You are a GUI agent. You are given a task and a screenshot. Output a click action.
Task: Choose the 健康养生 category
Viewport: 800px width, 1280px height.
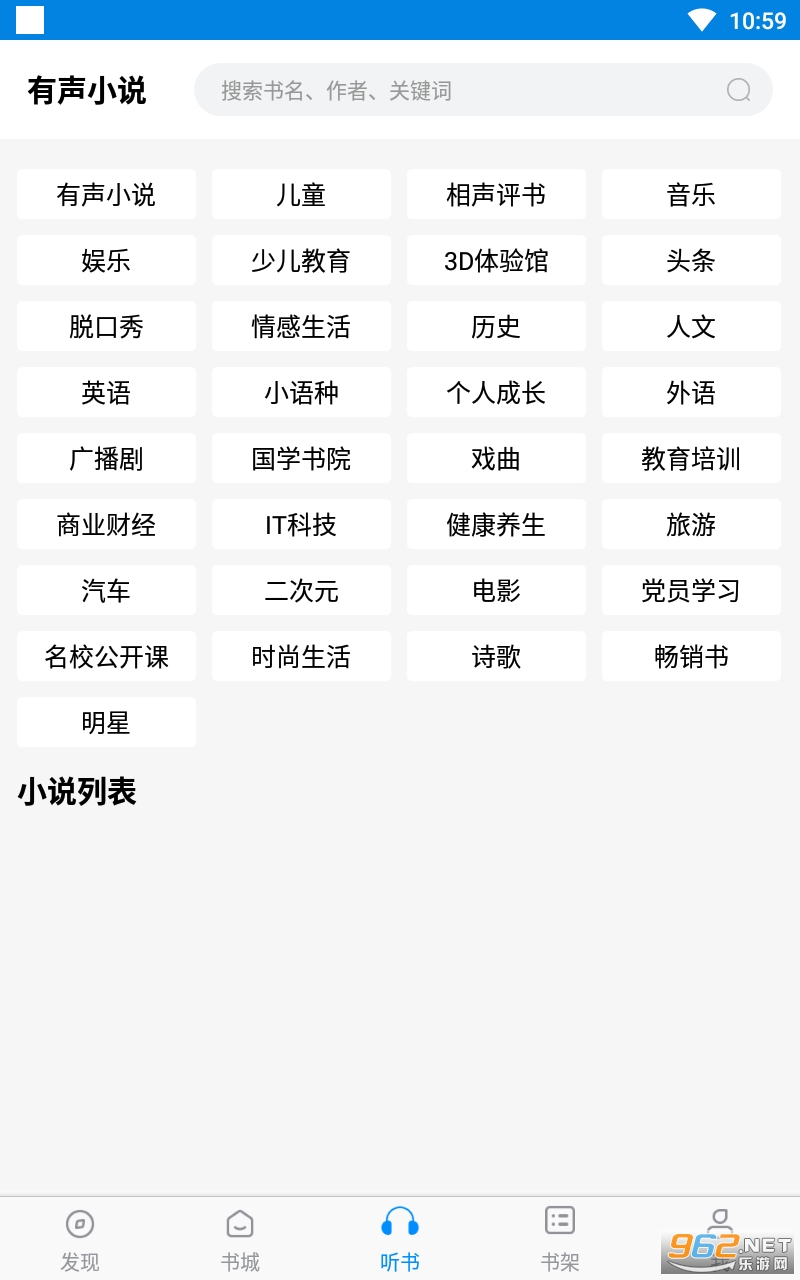point(496,524)
